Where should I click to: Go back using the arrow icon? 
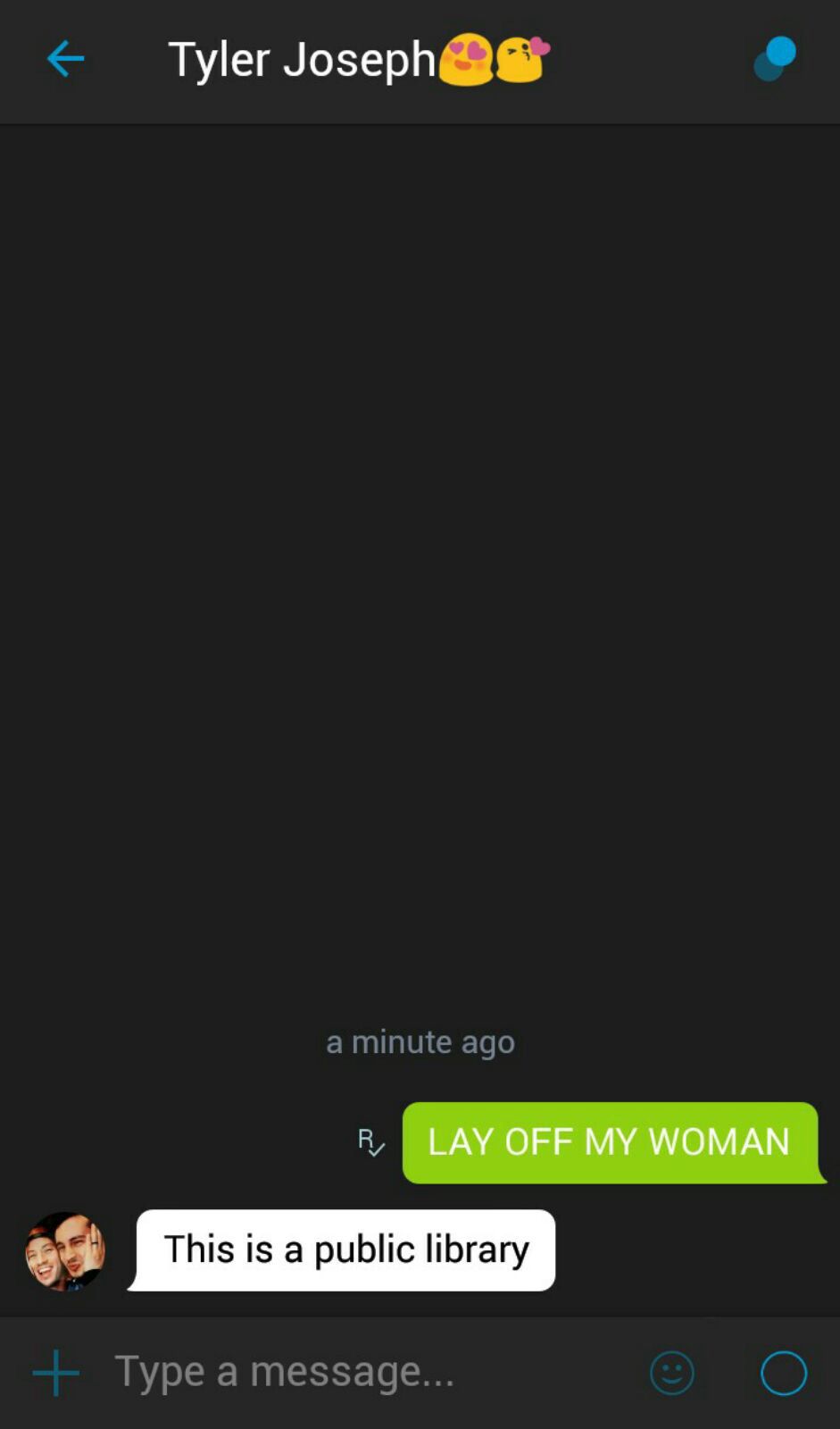point(65,59)
